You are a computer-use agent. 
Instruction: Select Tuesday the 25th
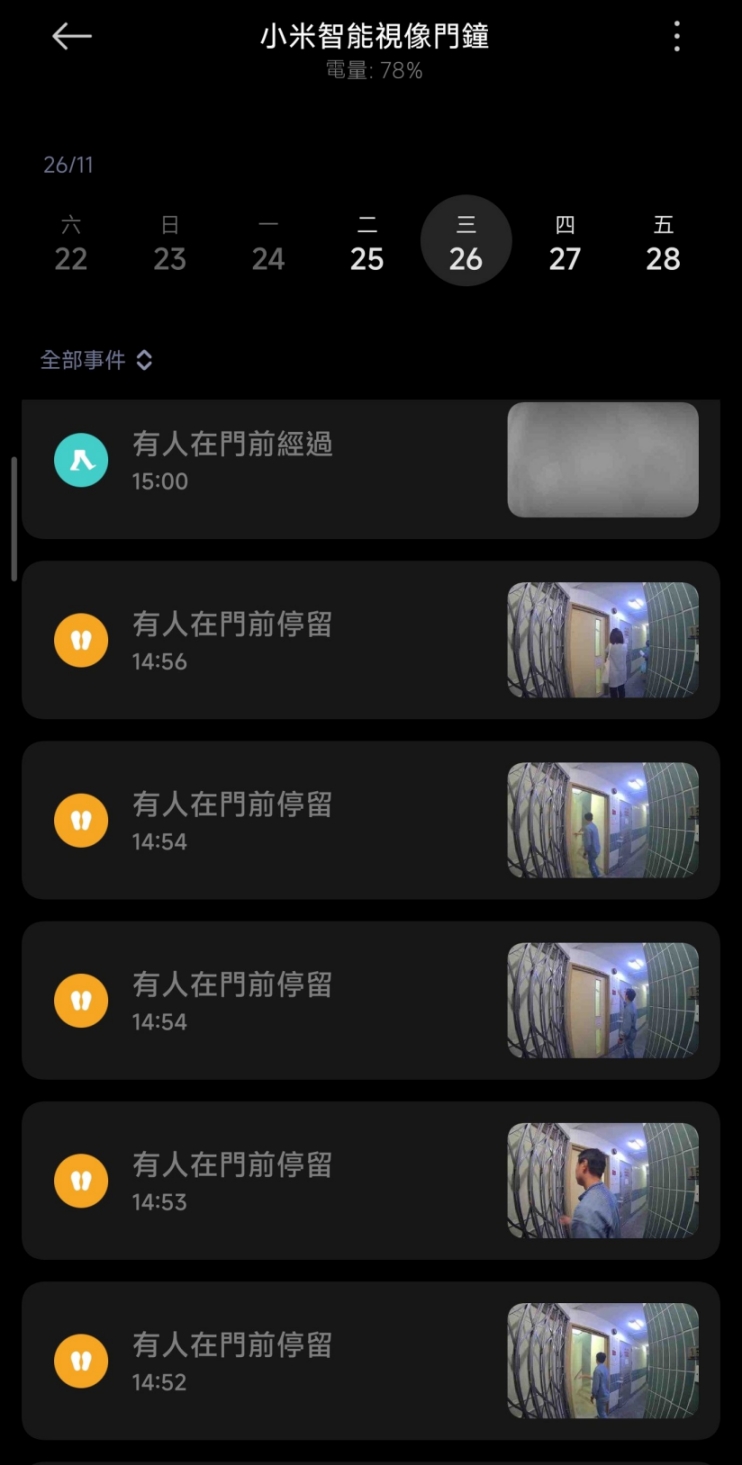click(x=367, y=240)
